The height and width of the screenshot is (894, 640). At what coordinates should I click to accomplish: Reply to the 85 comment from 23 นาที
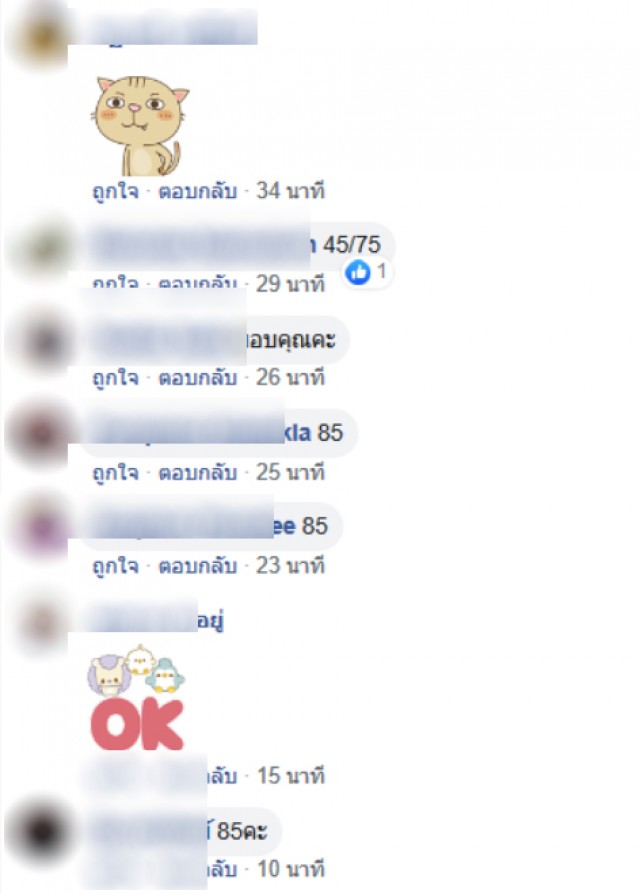[x=197, y=566]
